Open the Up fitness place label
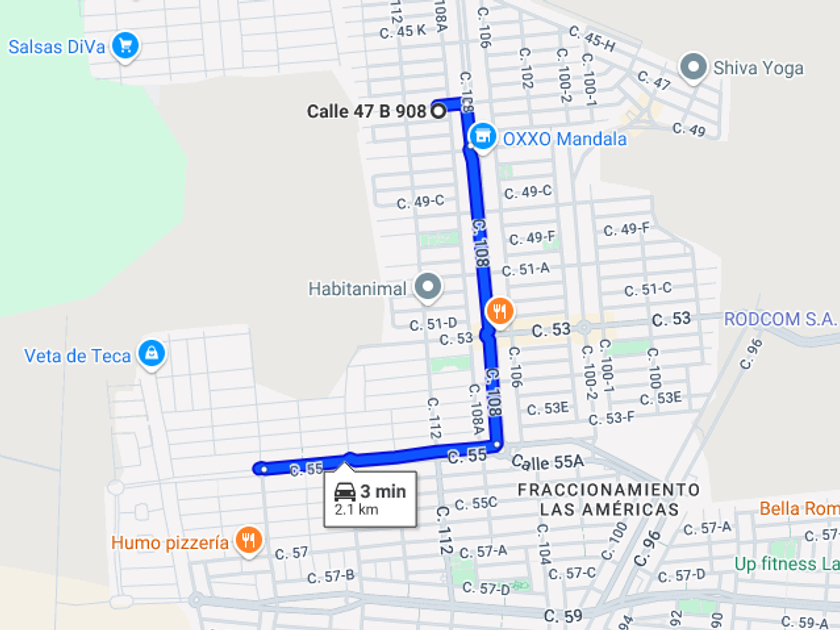 (x=786, y=564)
